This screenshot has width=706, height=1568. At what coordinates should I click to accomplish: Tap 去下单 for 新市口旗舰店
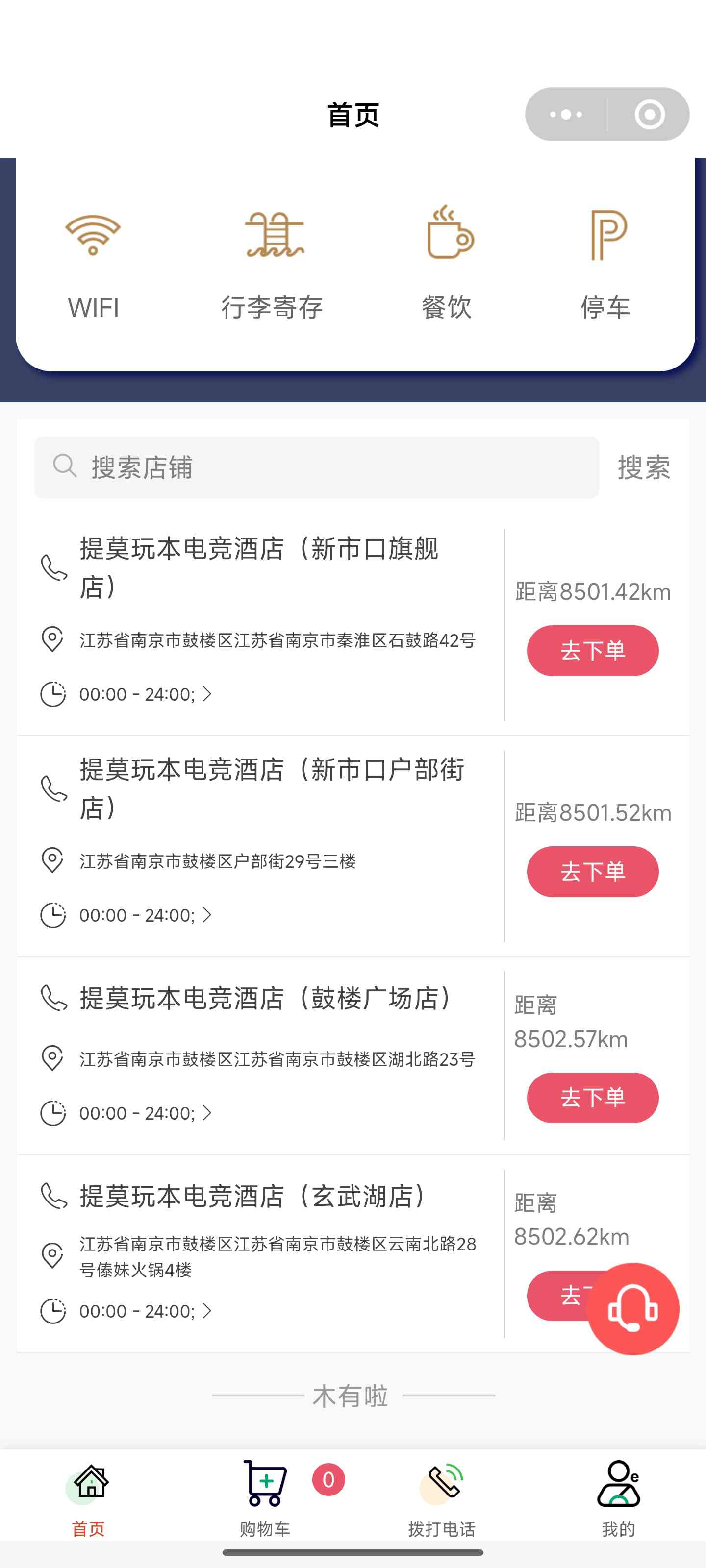pos(592,651)
